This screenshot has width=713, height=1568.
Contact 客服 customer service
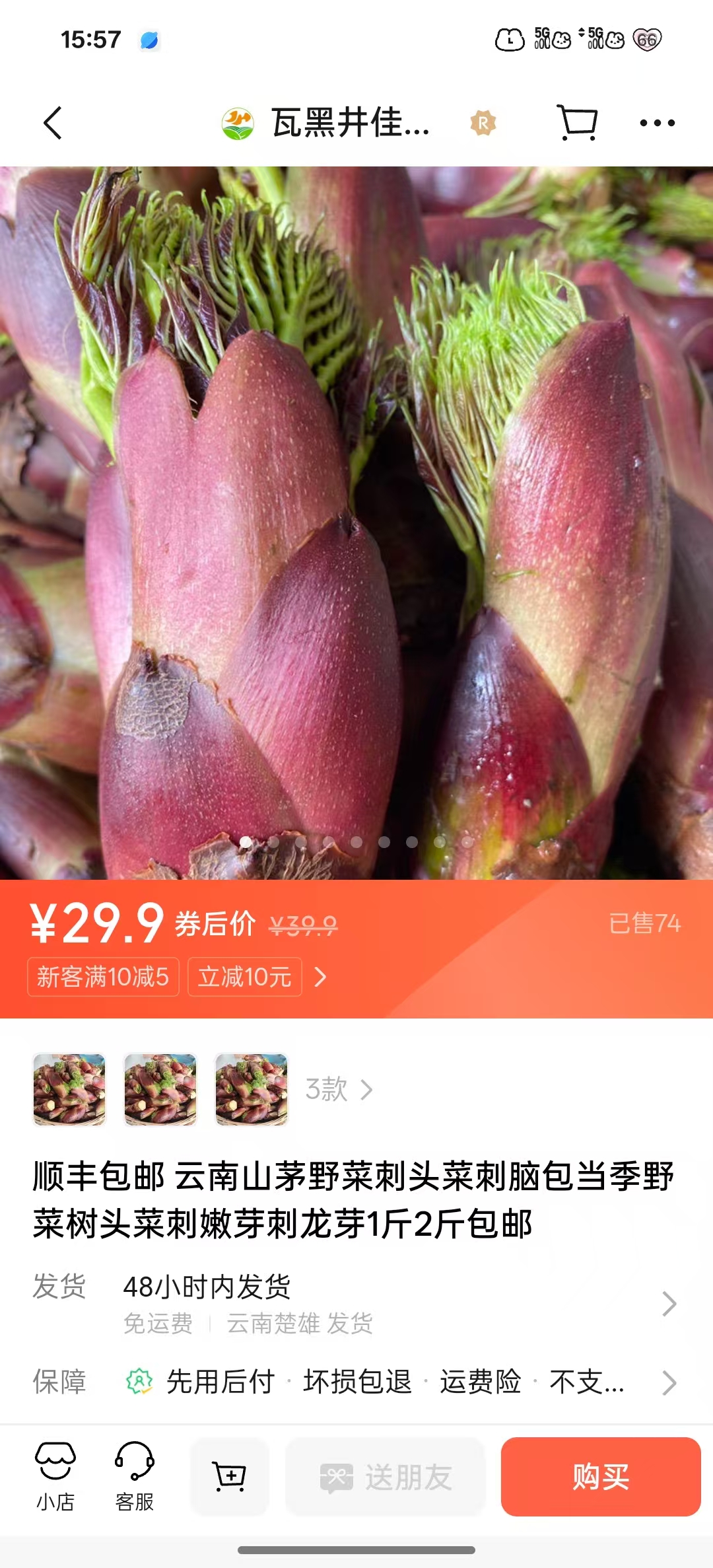pos(135,1477)
